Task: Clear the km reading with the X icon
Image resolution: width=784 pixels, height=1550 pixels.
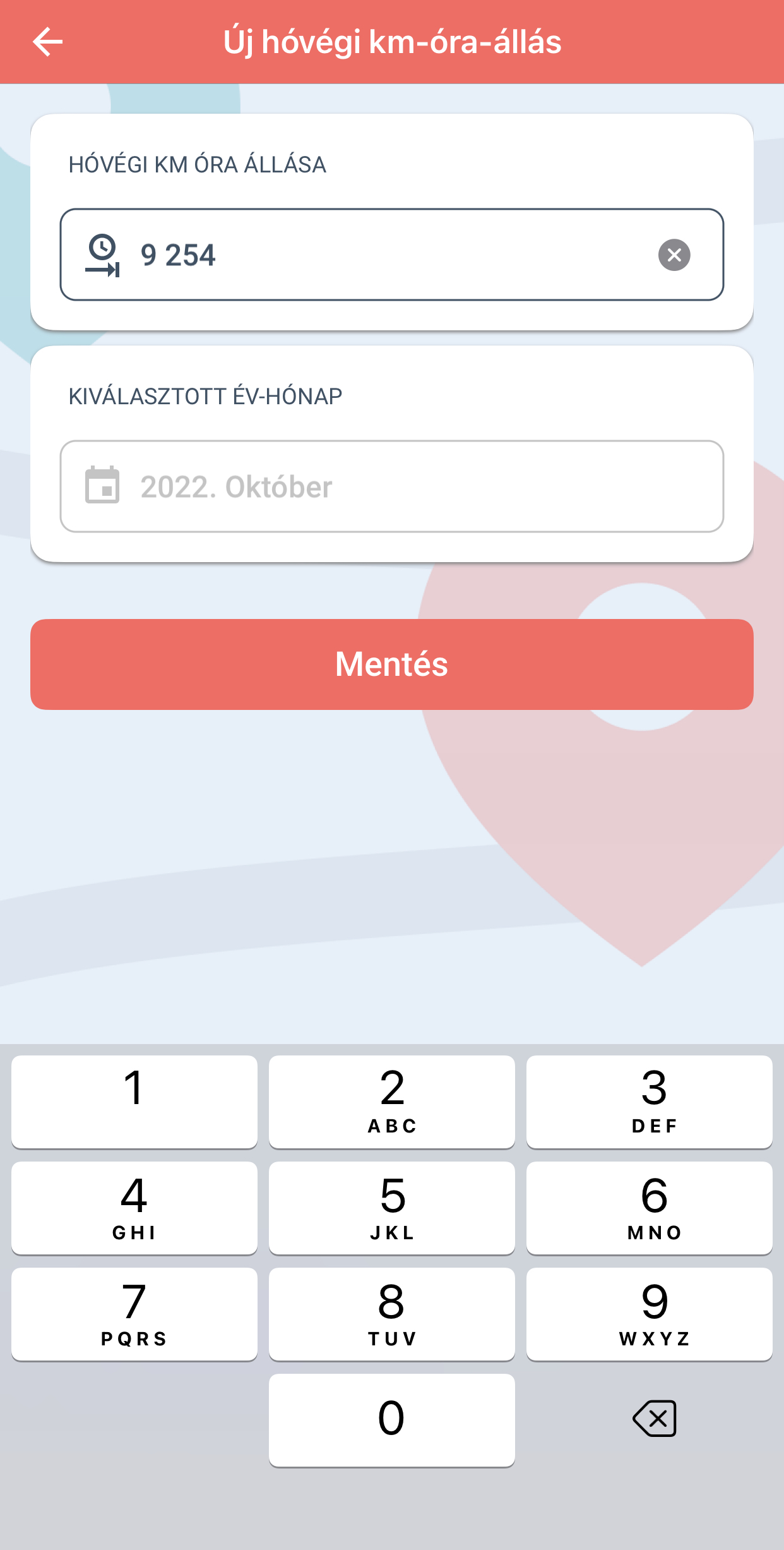Action: (x=674, y=255)
